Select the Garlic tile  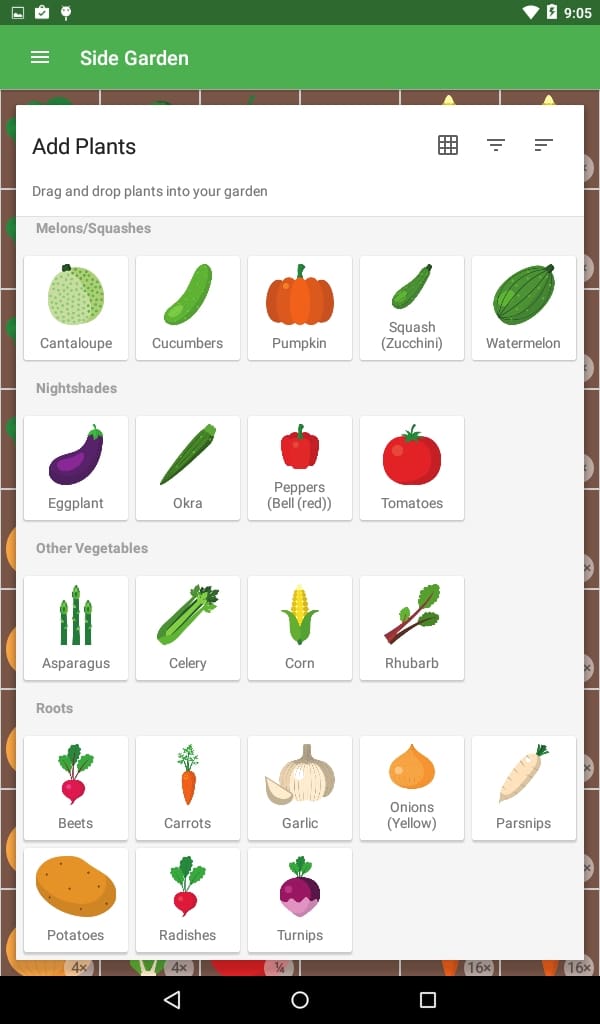[300, 788]
